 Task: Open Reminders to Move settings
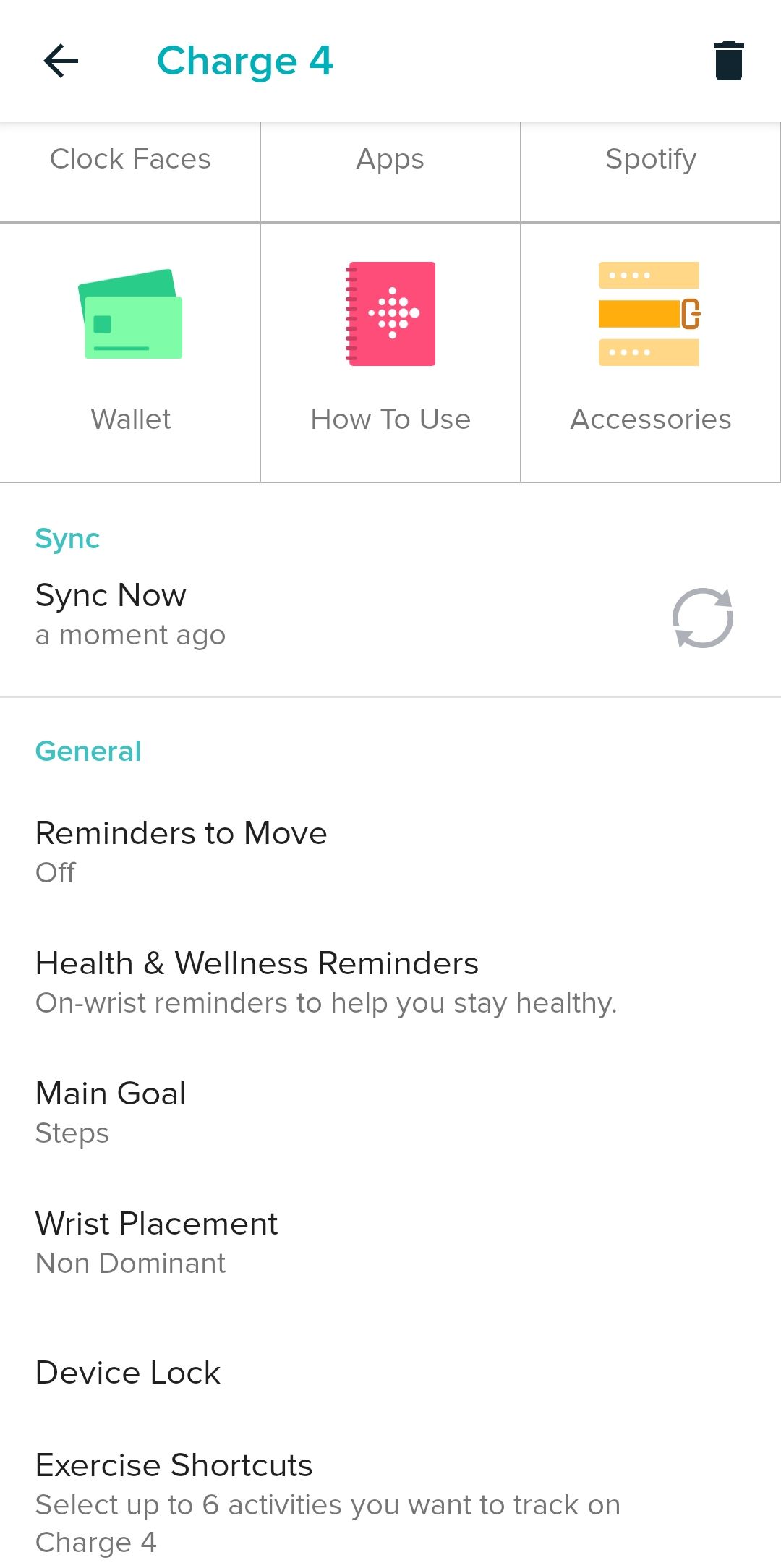tap(181, 833)
